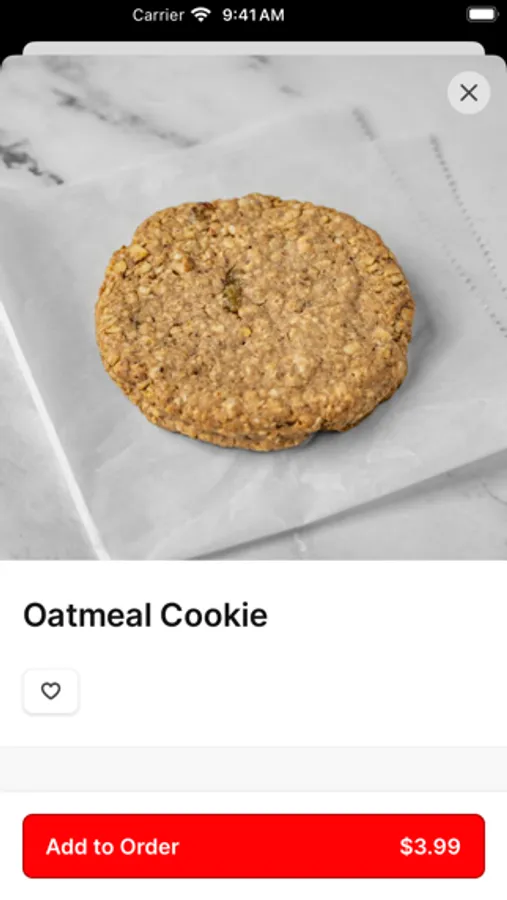Close the Oatmeal Cookie detail sheet
Screen dimensions: 507x900
tap(469, 92)
